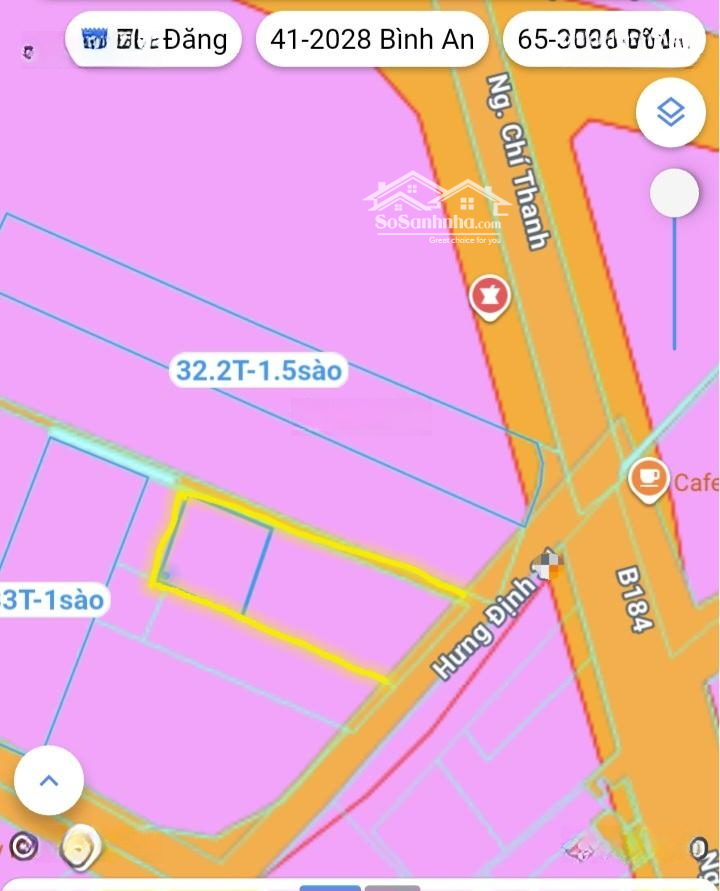This screenshot has height=891, width=720.
Task: Tap the vertical slider handle
Action: click(674, 193)
